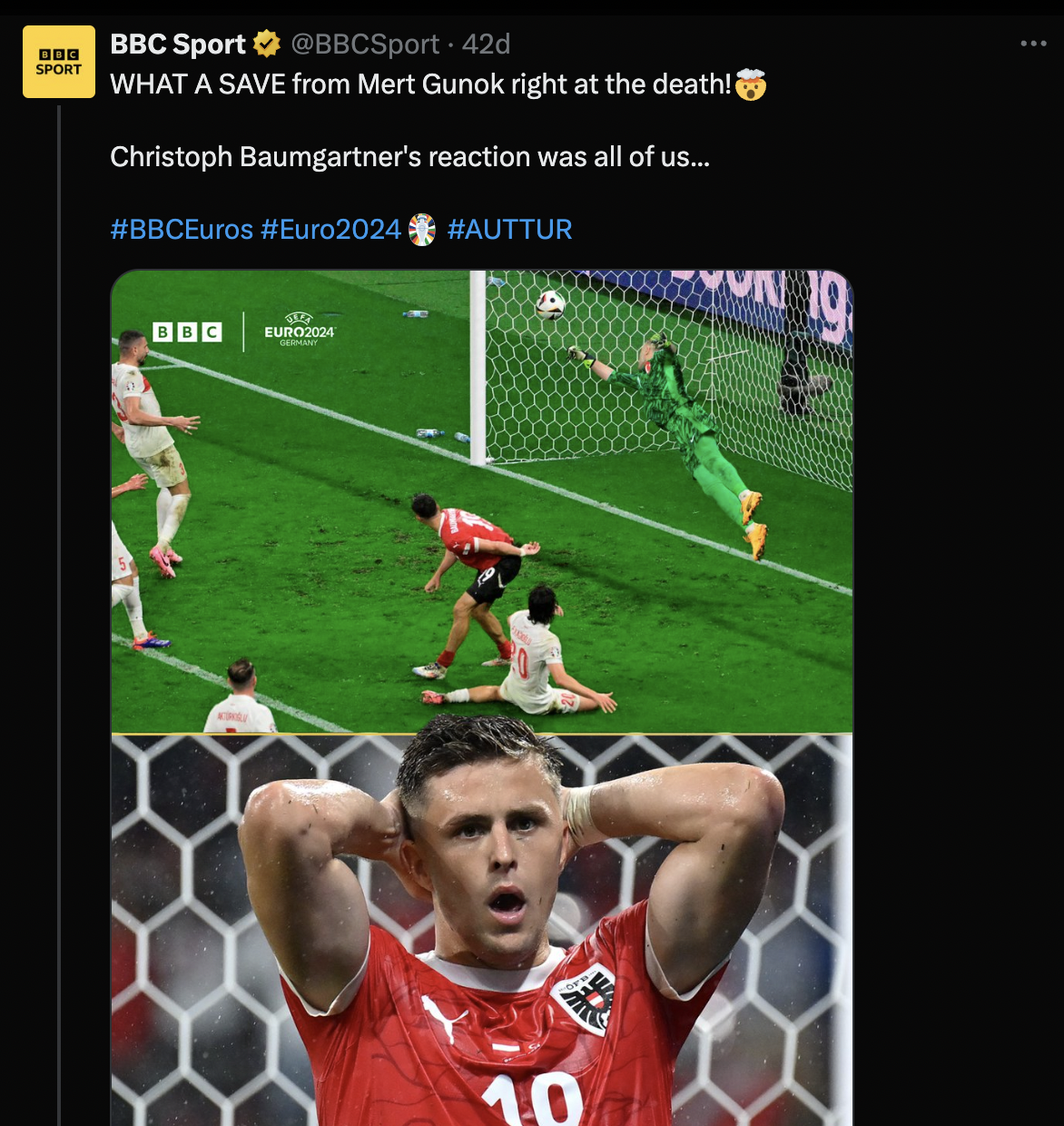This screenshot has height=1126, width=1064.
Task: Open the @BBCSport handle
Action: coord(365,44)
